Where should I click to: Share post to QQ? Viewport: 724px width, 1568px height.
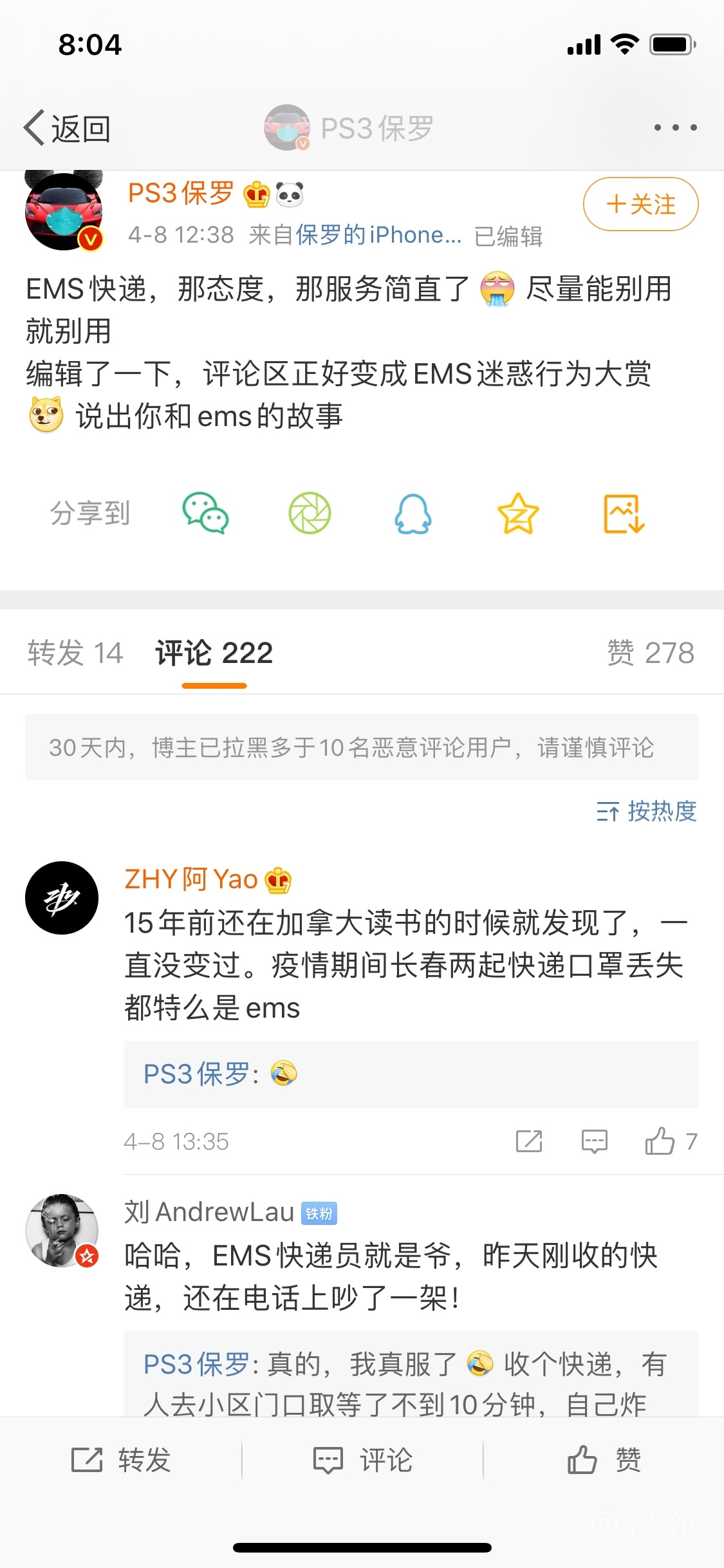pos(413,513)
